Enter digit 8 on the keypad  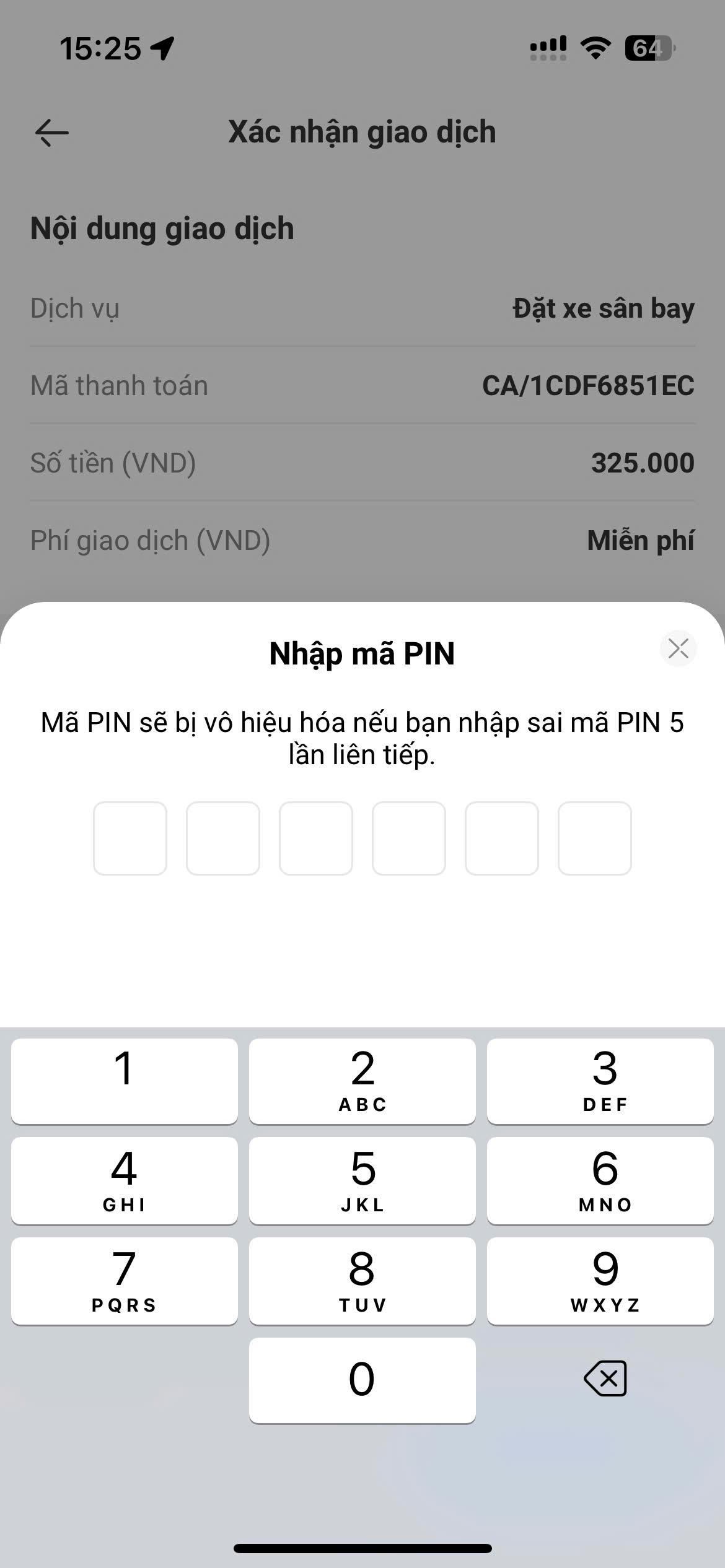coord(362,1281)
